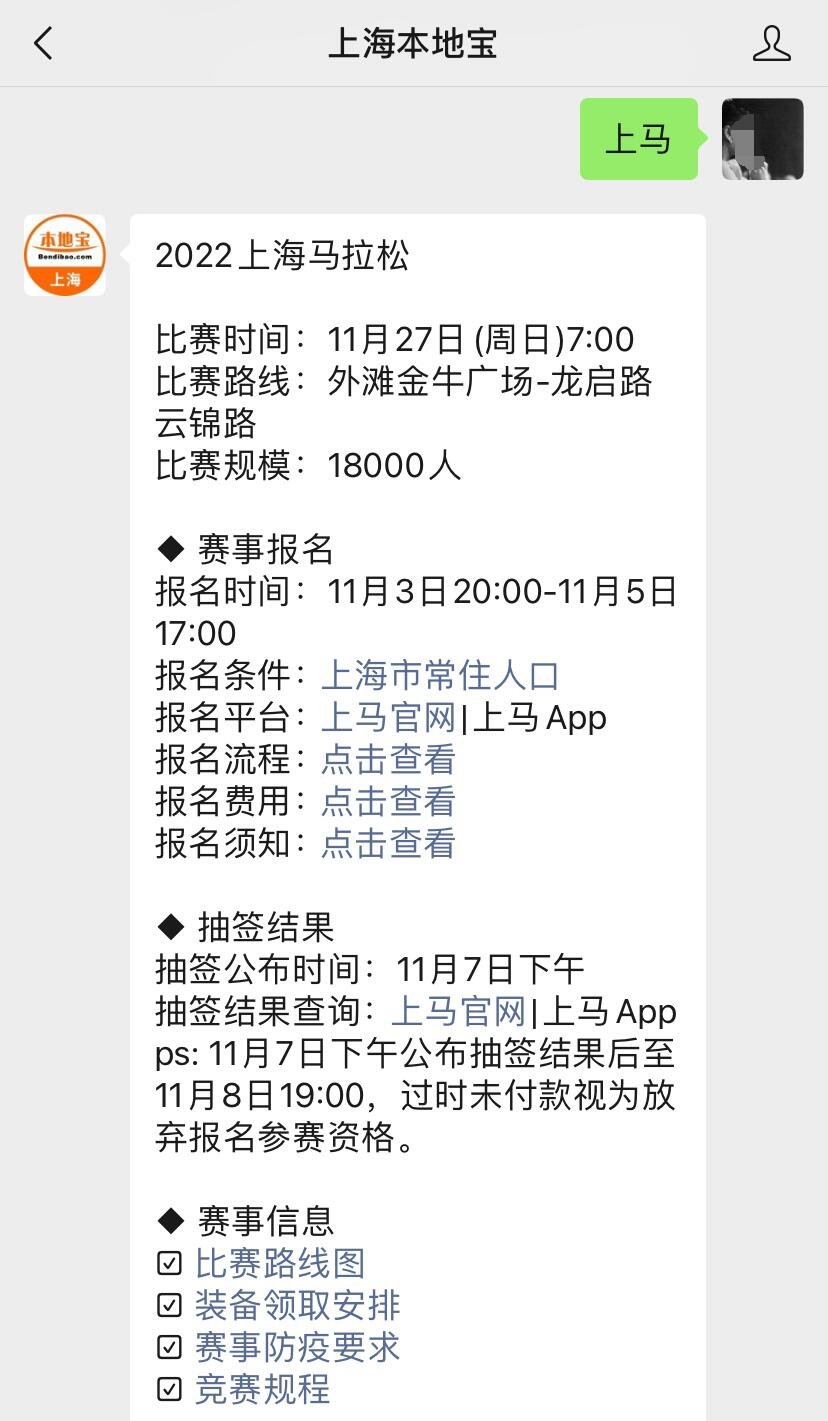Open 上马官网 link next to 抽签结果查询
Screen dimensions: 828x1421
click(x=458, y=1012)
